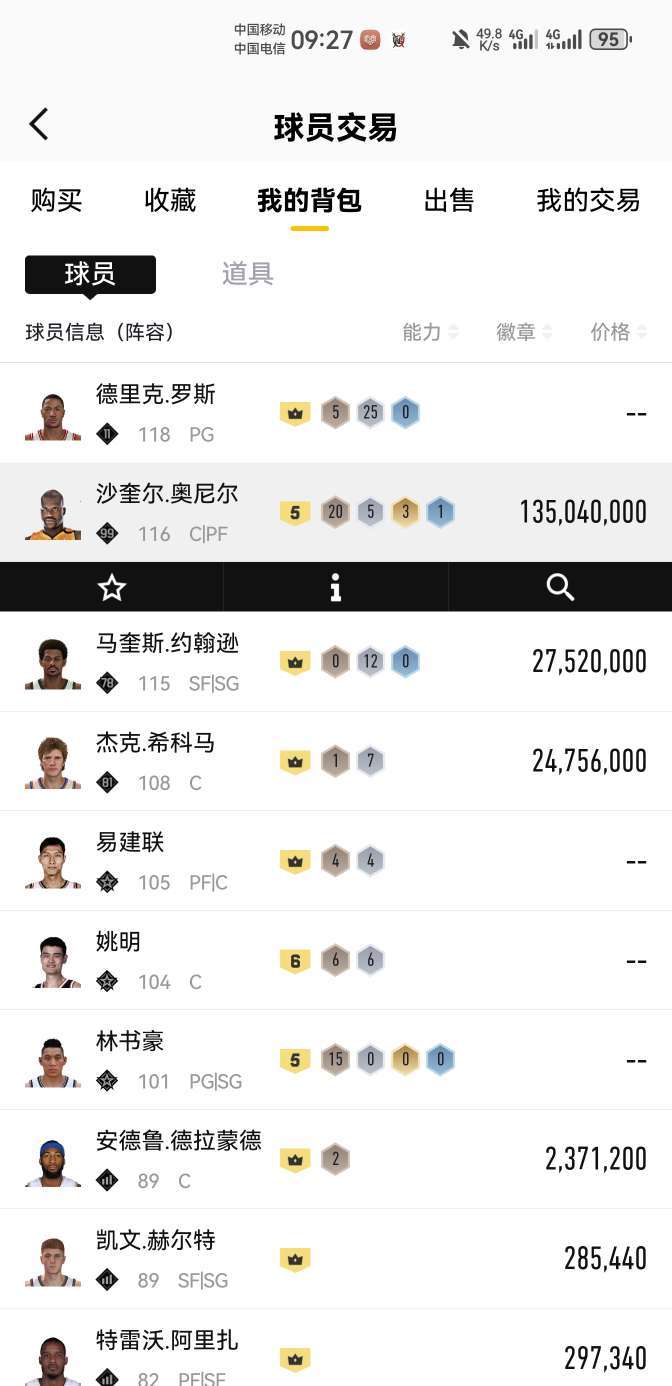Choose the 姚明 player row
The image size is (672, 1386).
click(x=336, y=960)
